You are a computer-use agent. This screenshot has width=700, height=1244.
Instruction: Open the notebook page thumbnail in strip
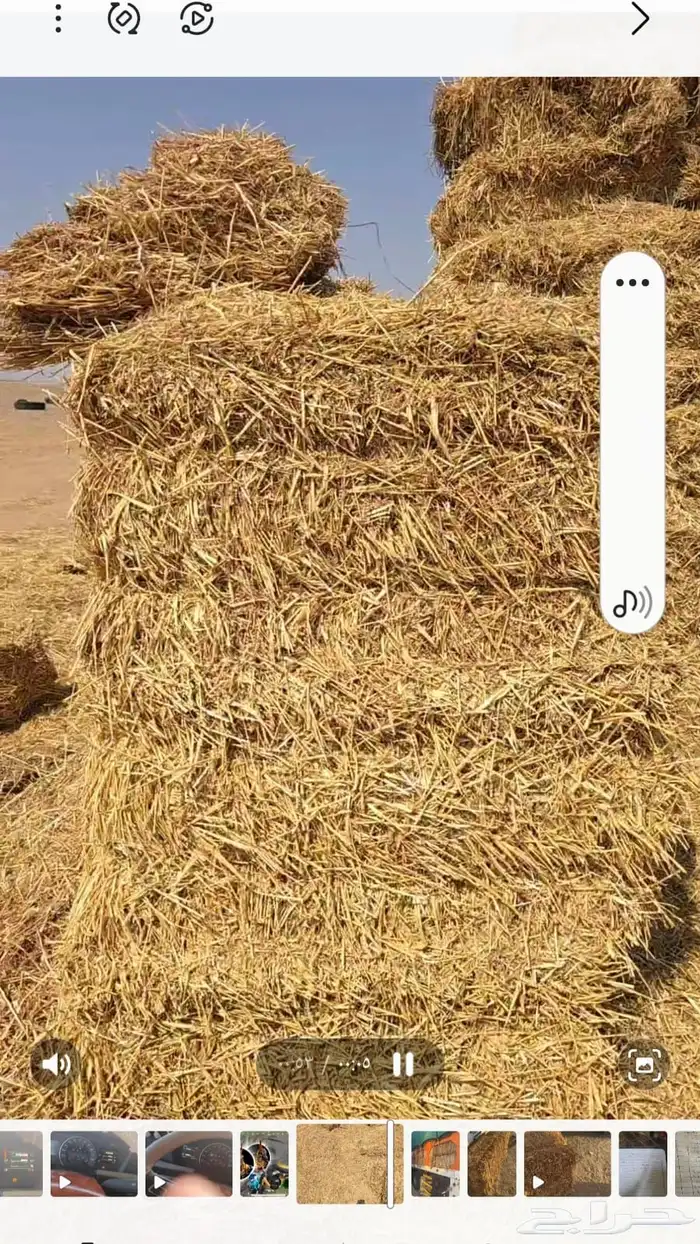(x=643, y=1164)
